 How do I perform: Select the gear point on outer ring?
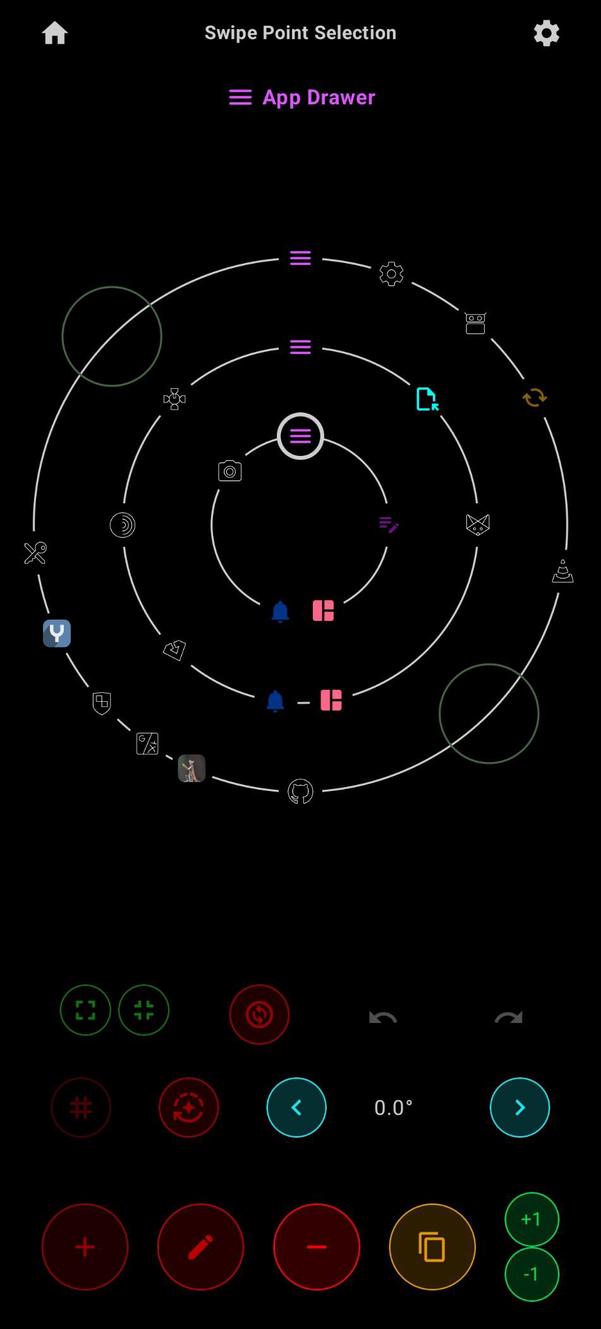pos(391,273)
